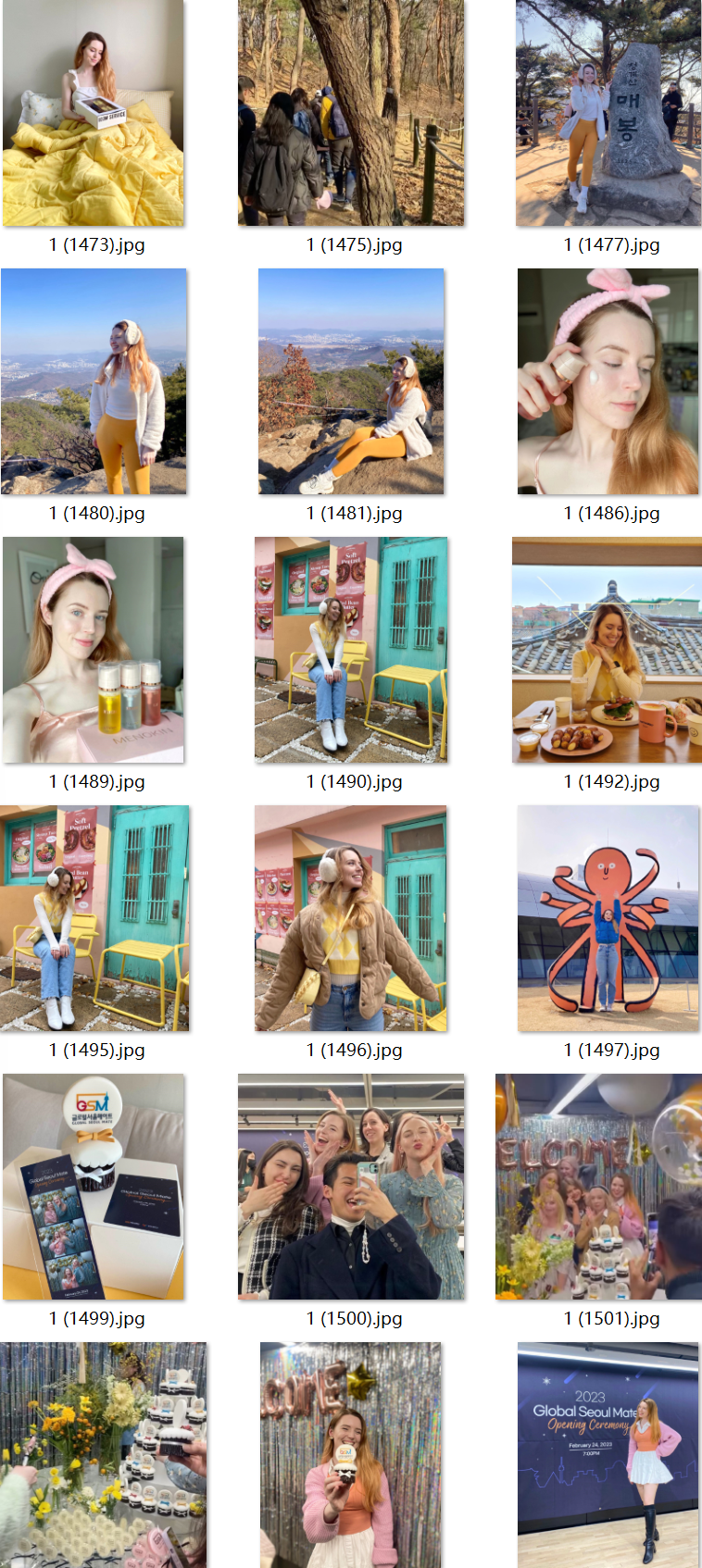
Task: Open image file 1 (1473).jpg
Action: click(x=94, y=113)
